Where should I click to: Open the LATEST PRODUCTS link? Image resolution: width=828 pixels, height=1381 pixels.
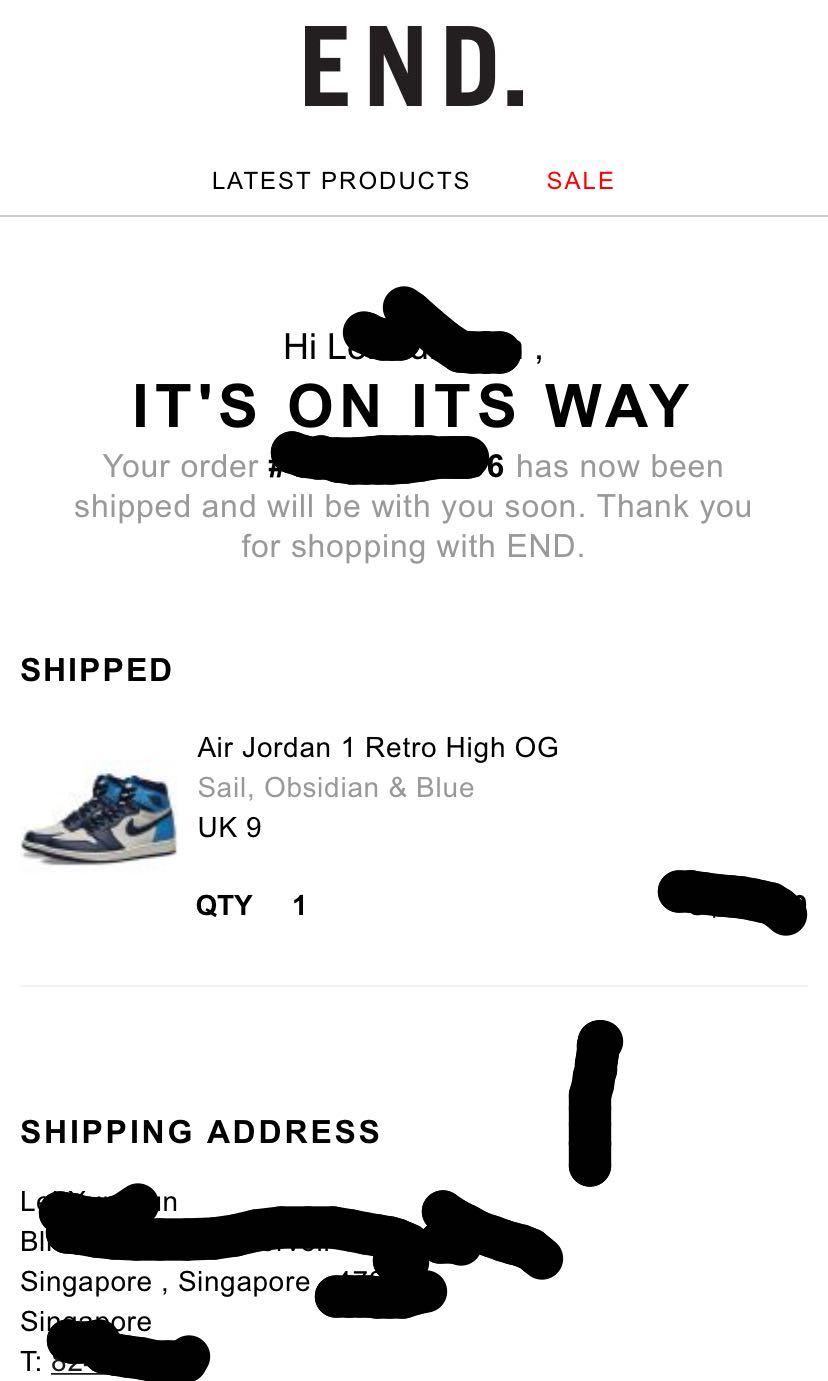pos(340,181)
